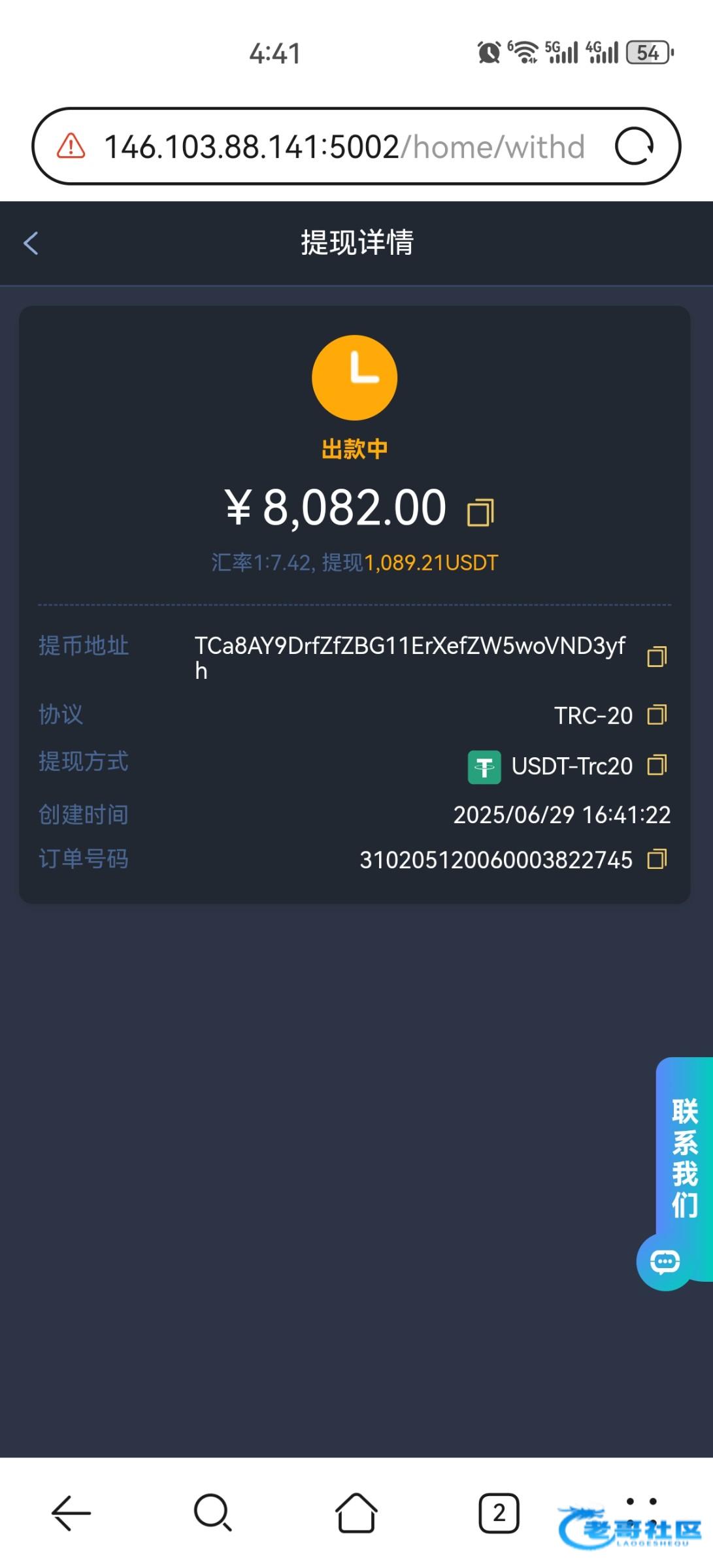Open the browser search icon
Image resolution: width=713 pixels, height=1568 pixels.
coord(212,1512)
